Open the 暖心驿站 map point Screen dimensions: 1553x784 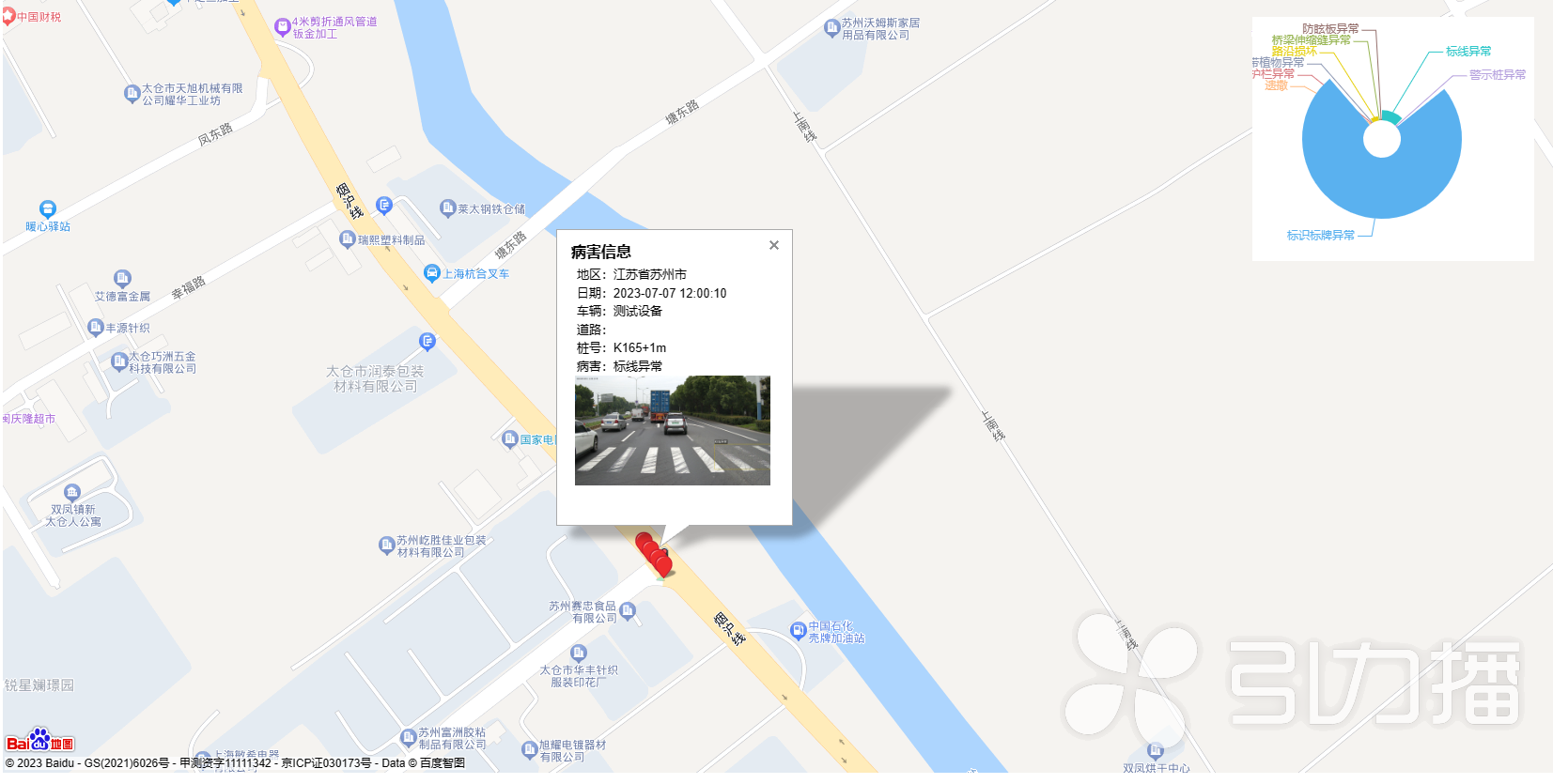tap(48, 209)
